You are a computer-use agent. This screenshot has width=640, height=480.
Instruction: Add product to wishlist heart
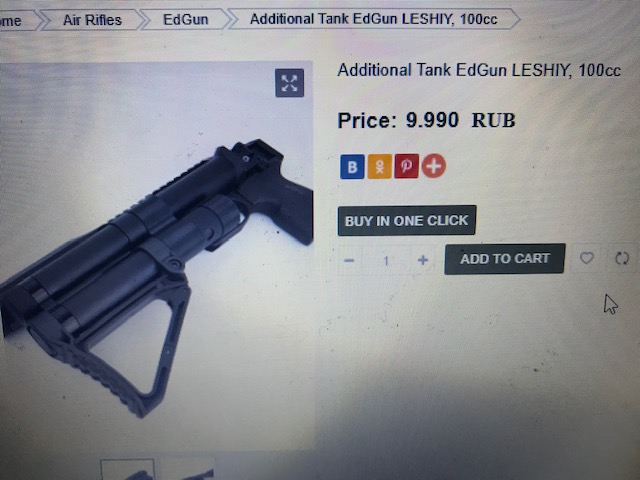pos(587,259)
